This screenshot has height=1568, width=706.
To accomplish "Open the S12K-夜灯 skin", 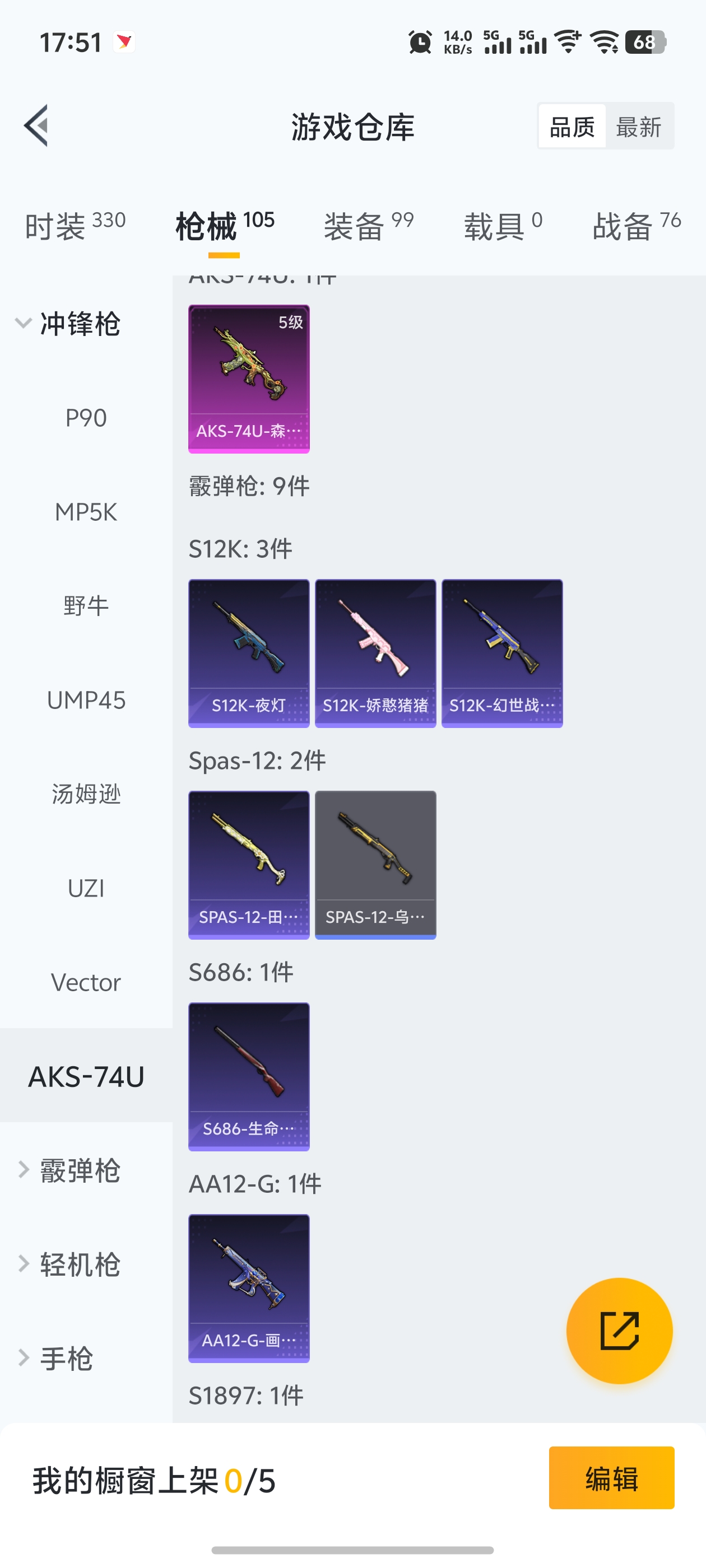I will click(249, 652).
